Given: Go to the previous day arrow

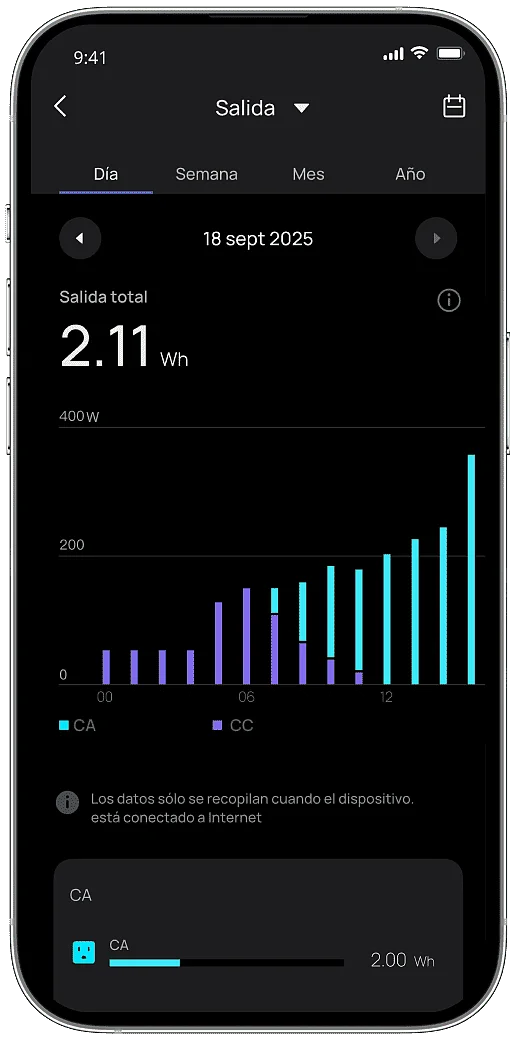Looking at the screenshot, I should pyautogui.click(x=80, y=238).
